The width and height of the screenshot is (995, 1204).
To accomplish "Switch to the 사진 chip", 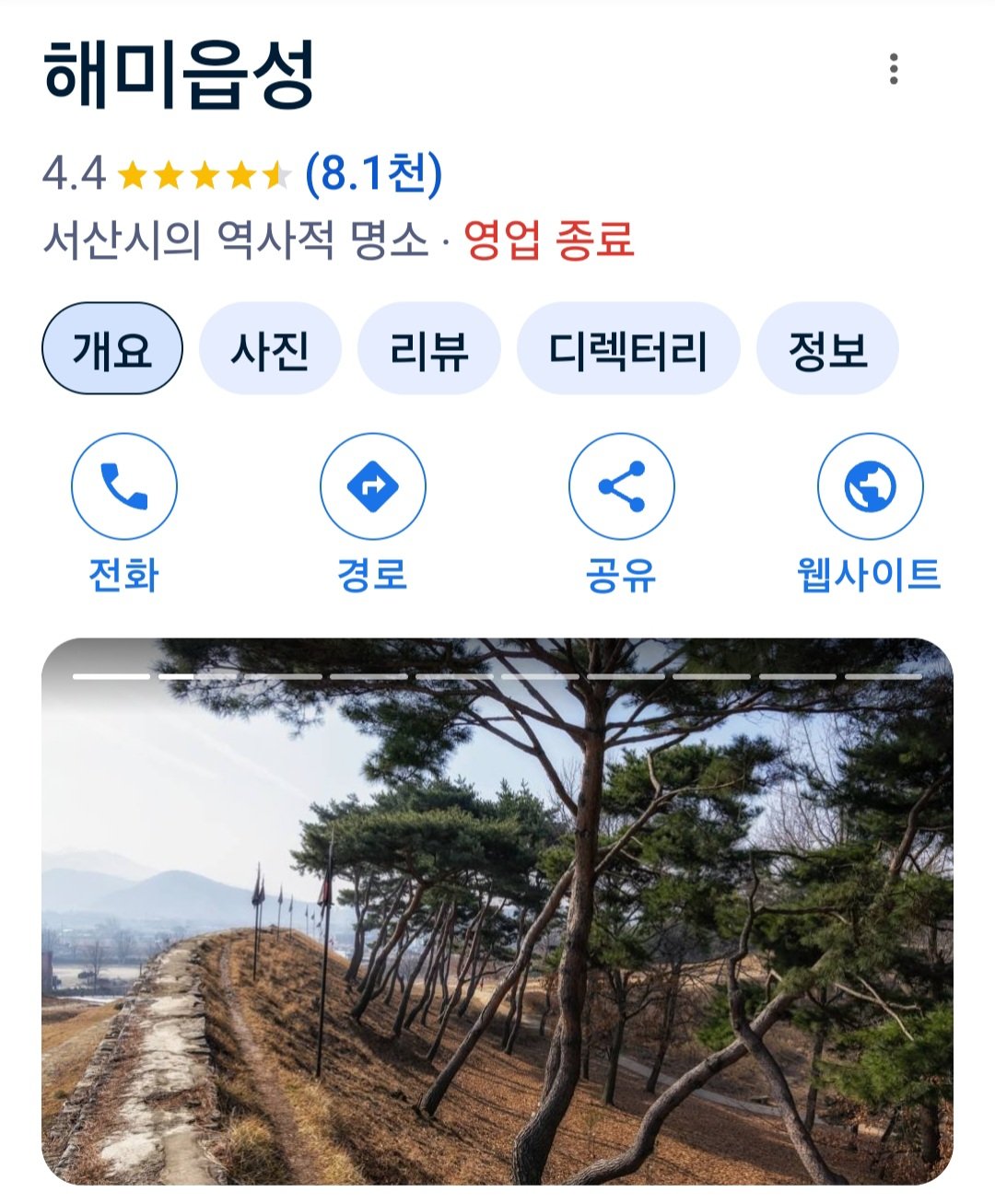I will (270, 349).
